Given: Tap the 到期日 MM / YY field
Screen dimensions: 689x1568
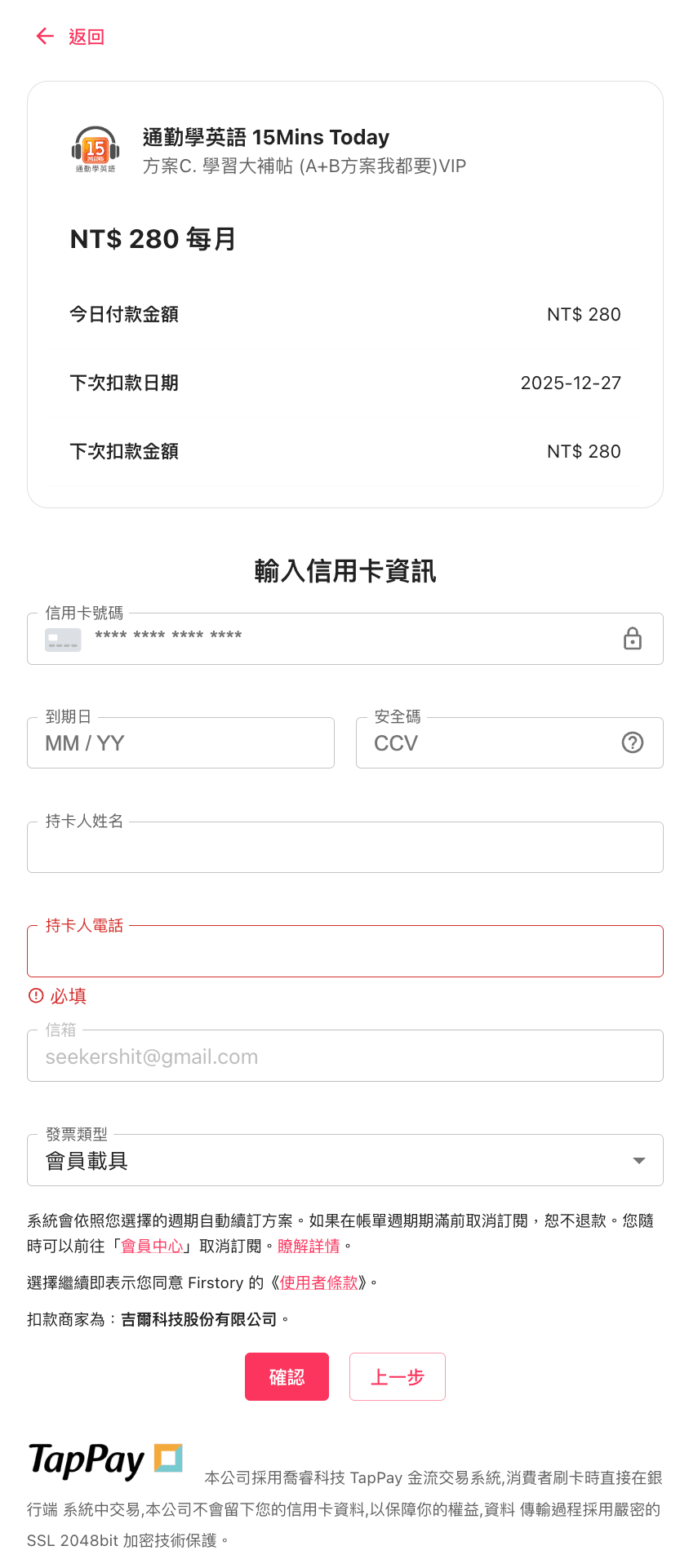Looking at the screenshot, I should pyautogui.click(x=180, y=743).
